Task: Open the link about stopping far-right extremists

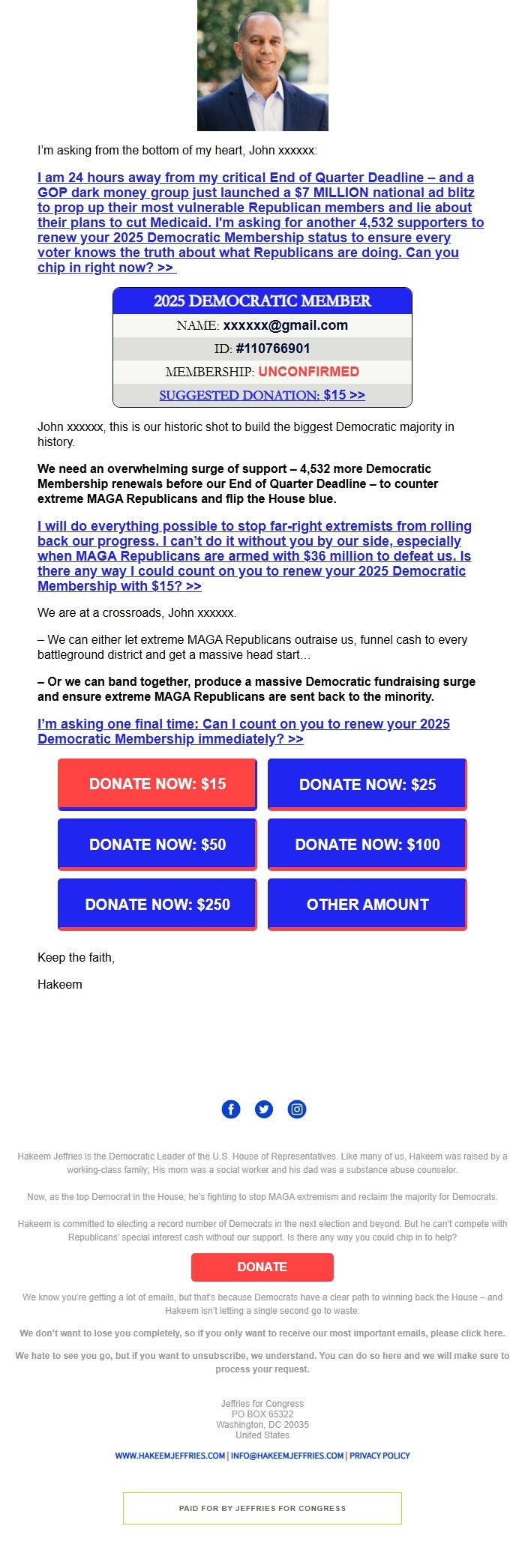Action: pos(253,556)
